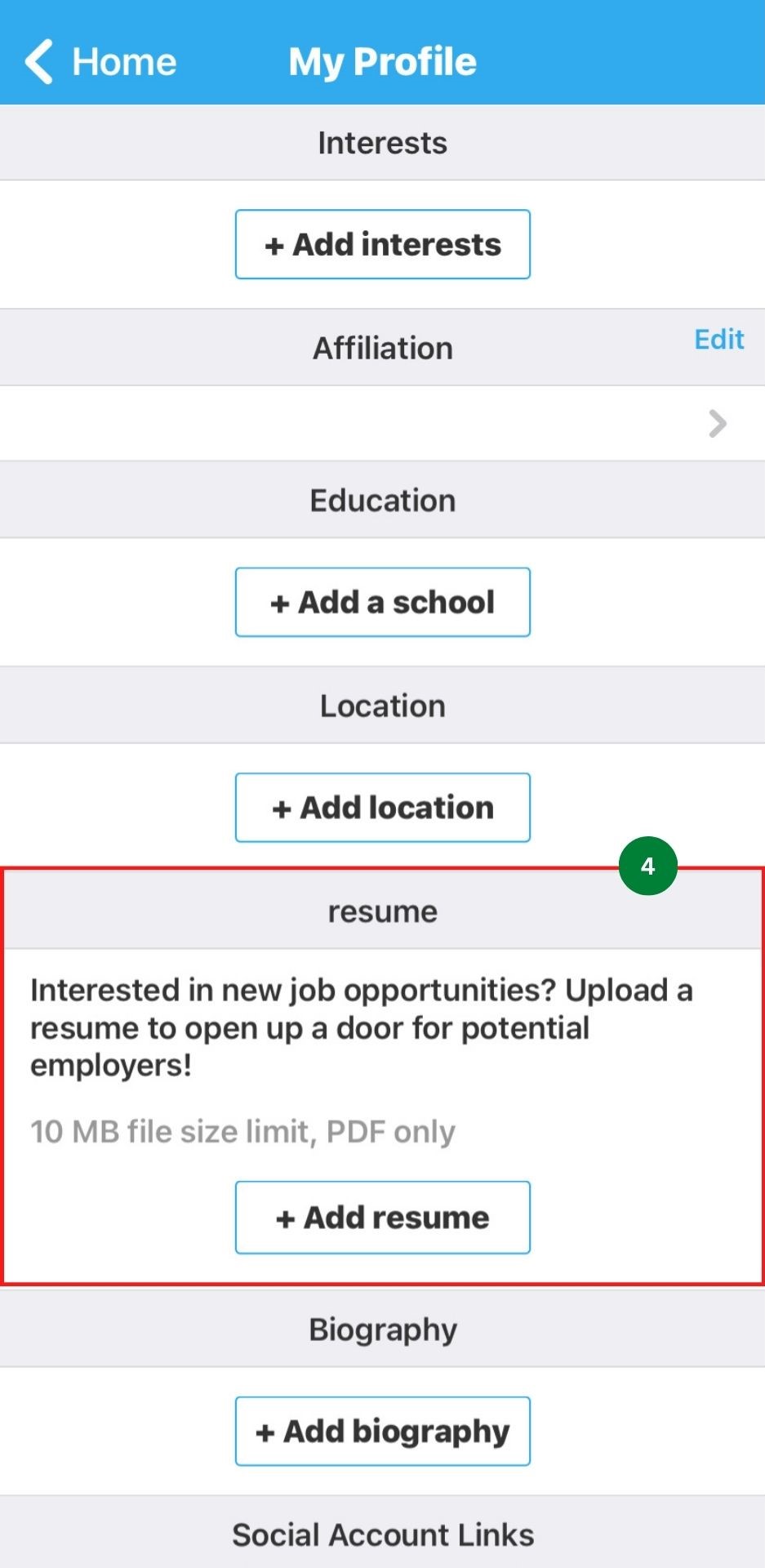Tap the Home label in the header

[x=124, y=61]
